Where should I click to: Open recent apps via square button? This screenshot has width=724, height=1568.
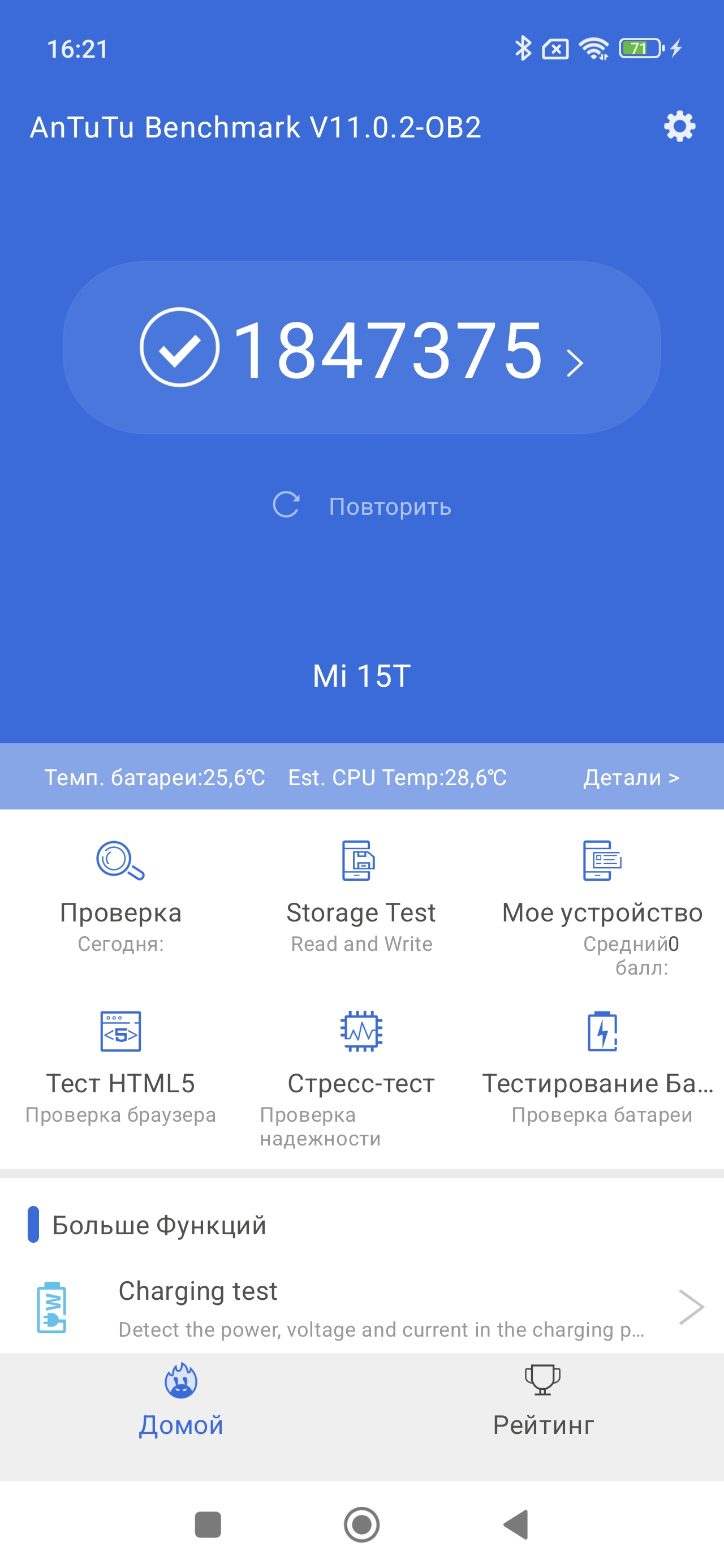[x=208, y=1524]
